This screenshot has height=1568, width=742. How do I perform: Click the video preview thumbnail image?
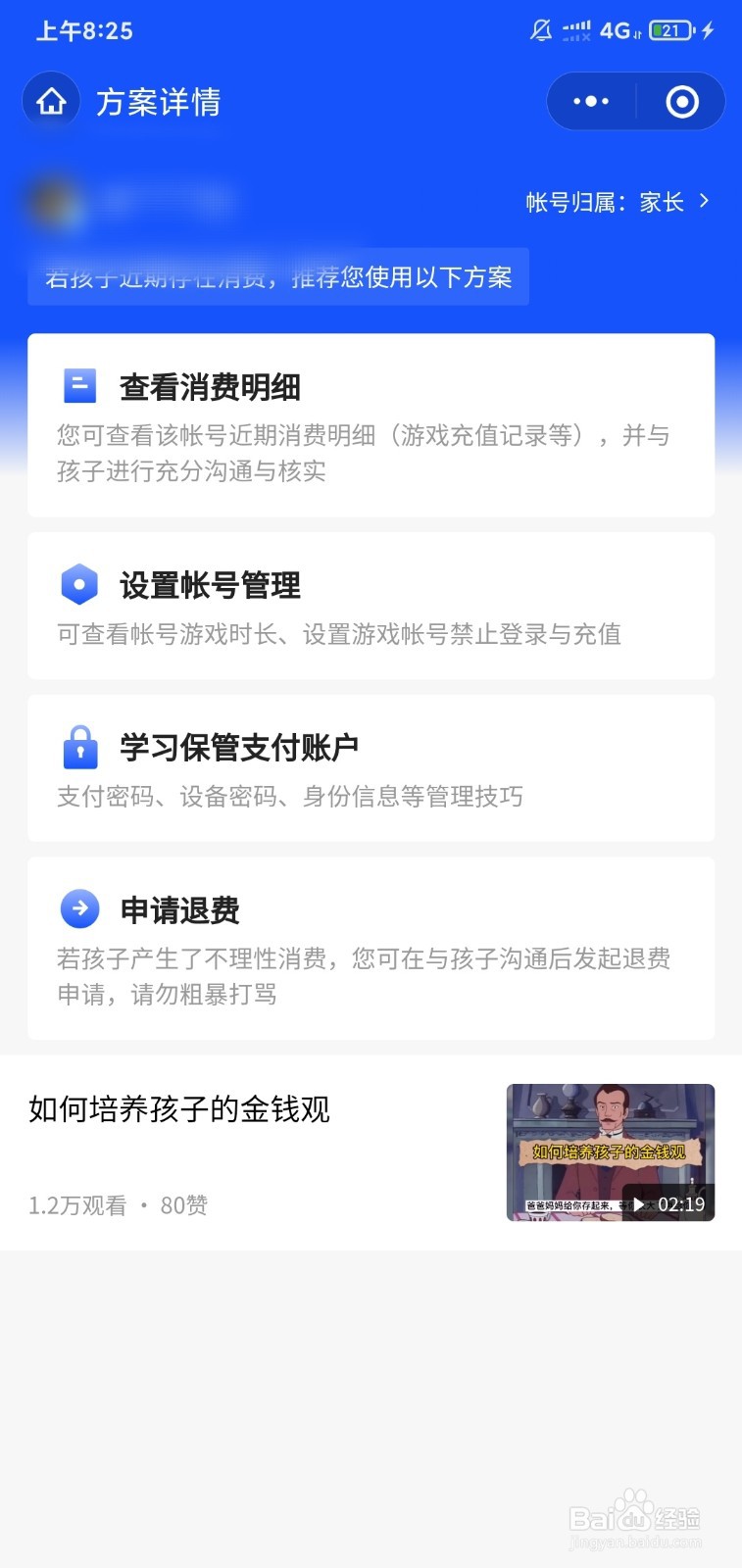click(x=610, y=1152)
